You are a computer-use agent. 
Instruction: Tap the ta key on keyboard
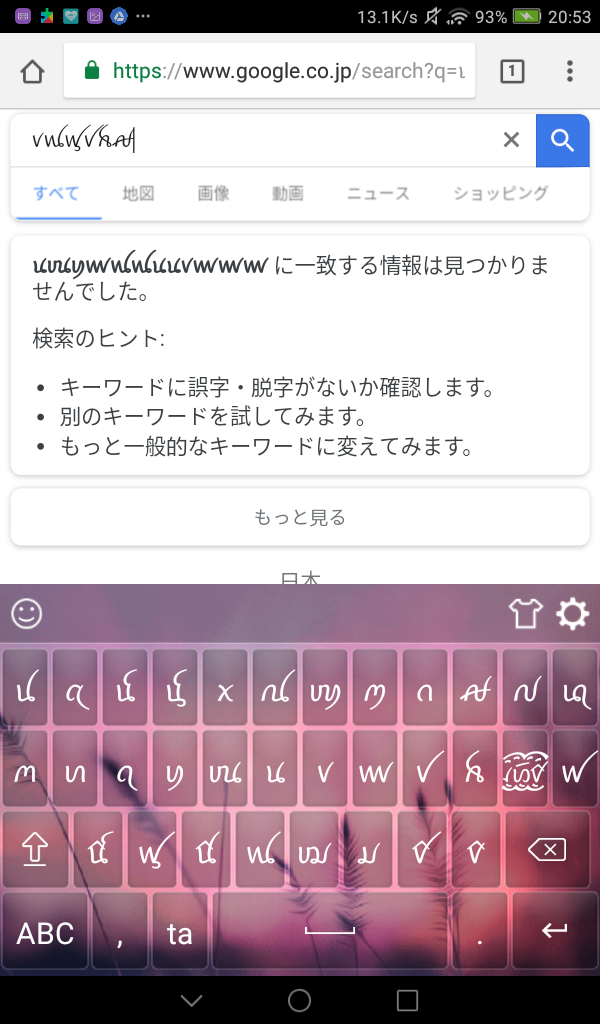180,932
